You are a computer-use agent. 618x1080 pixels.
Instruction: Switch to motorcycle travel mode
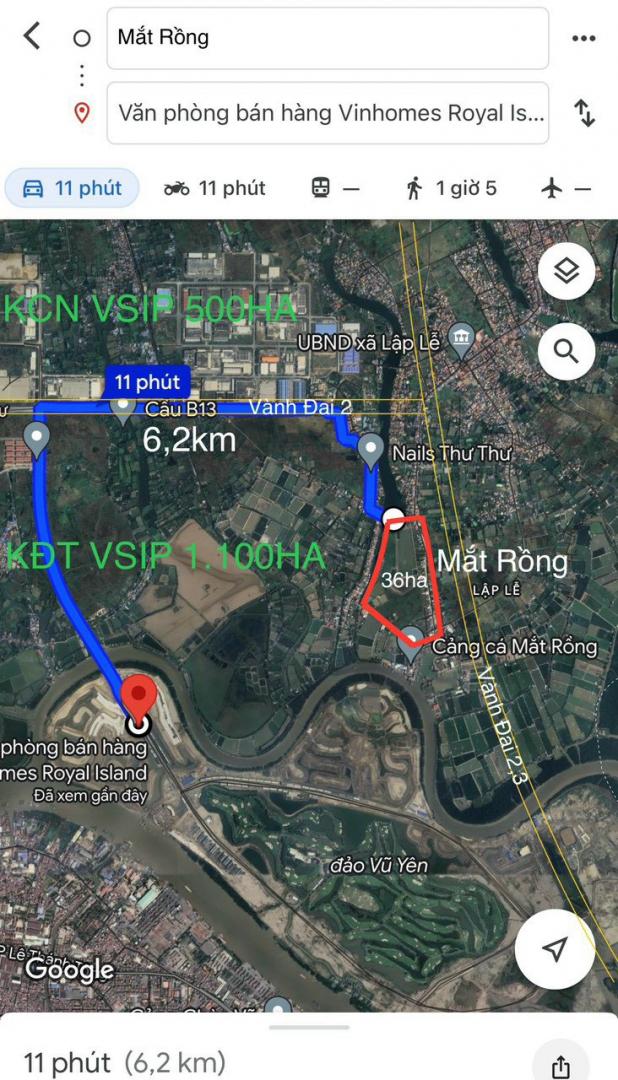(215, 188)
